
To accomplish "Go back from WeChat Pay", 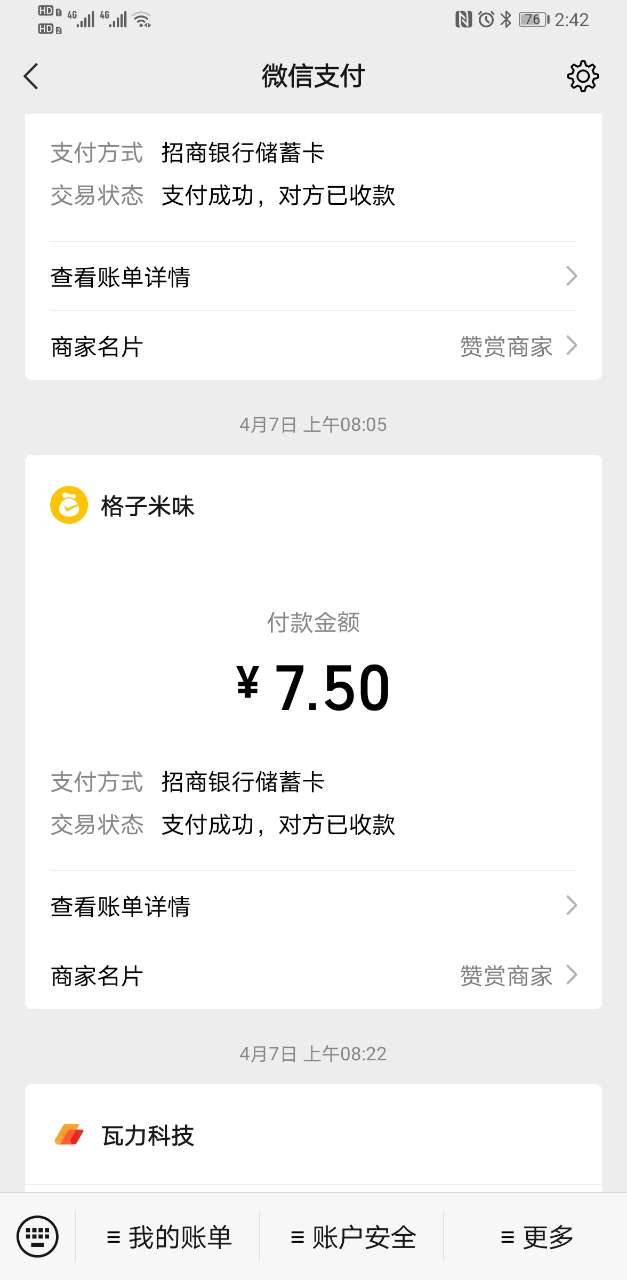I will [x=31, y=76].
